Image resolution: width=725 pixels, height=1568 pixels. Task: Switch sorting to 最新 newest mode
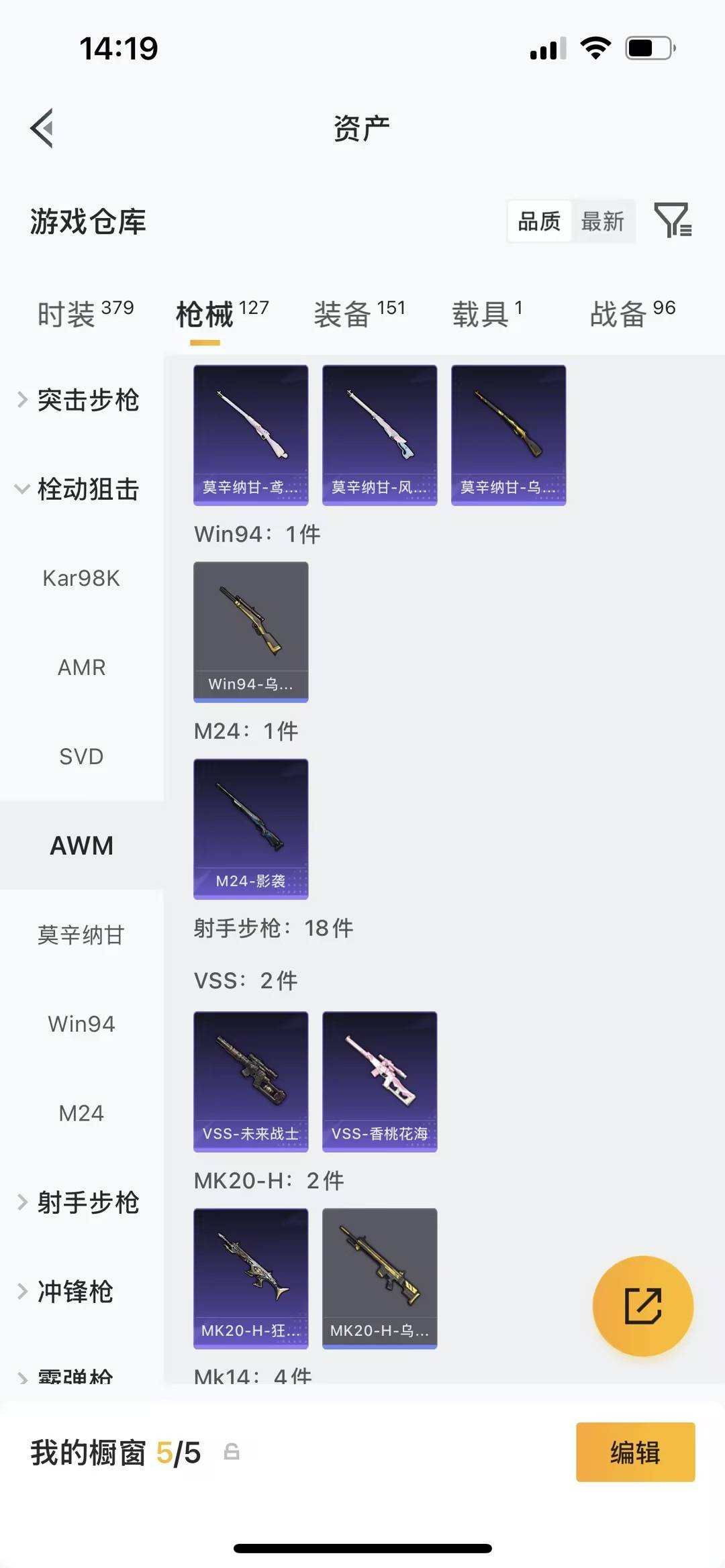click(603, 221)
